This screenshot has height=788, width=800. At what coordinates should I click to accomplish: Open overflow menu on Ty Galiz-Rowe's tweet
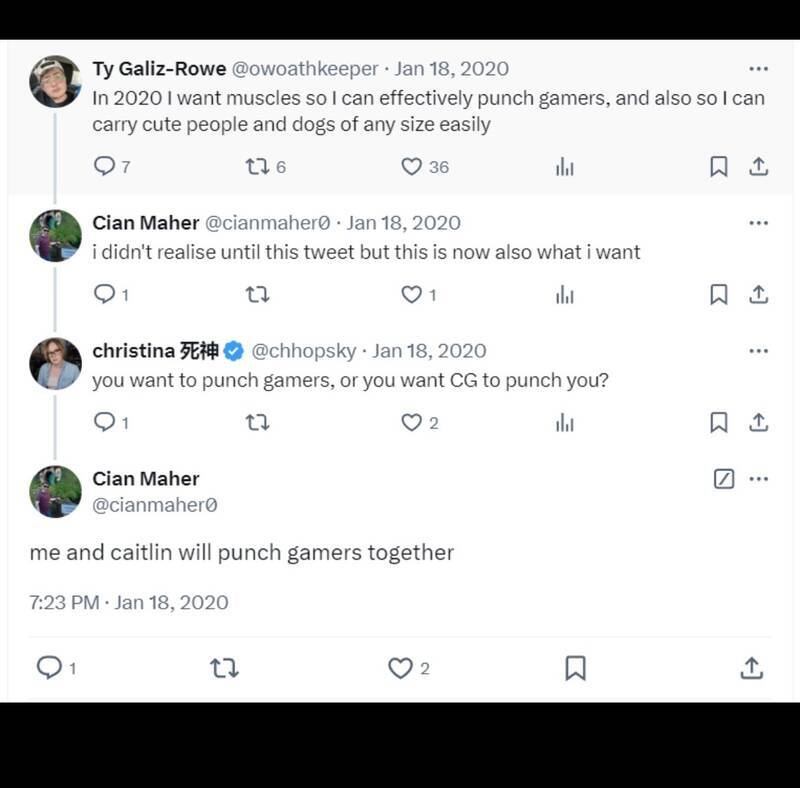point(758,69)
